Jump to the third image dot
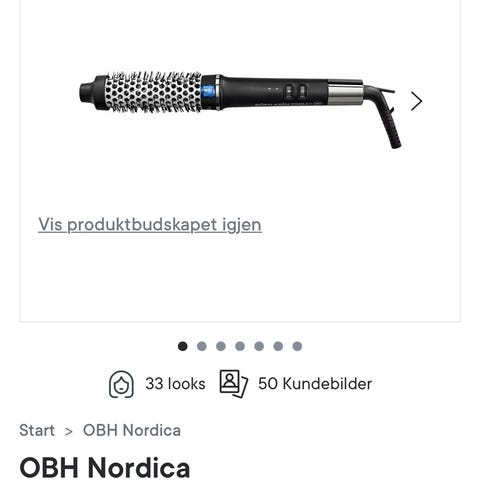The image size is (480, 480). (x=221, y=346)
